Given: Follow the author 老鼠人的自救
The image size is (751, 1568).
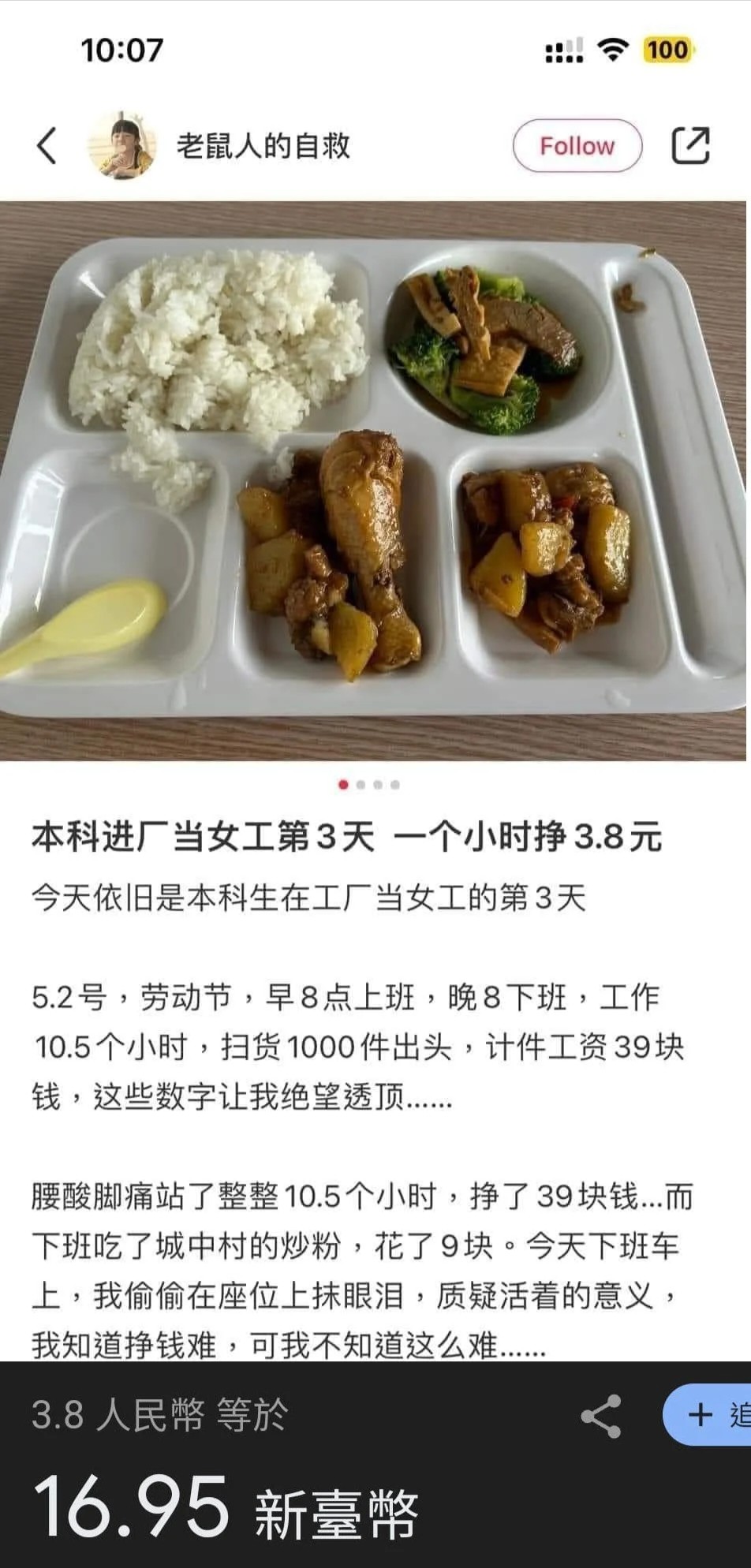Looking at the screenshot, I should pos(577,146).
